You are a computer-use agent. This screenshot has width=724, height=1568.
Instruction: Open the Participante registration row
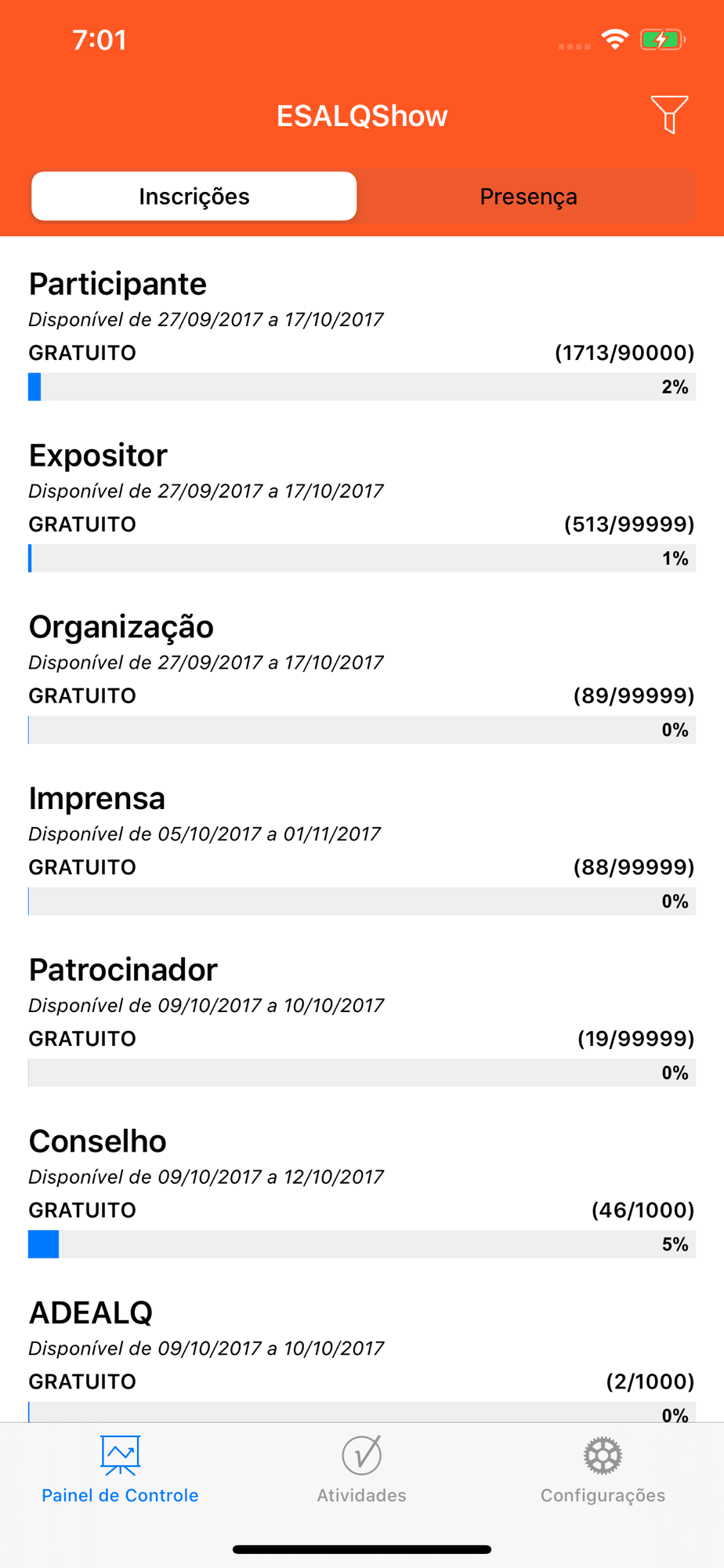tap(362, 334)
